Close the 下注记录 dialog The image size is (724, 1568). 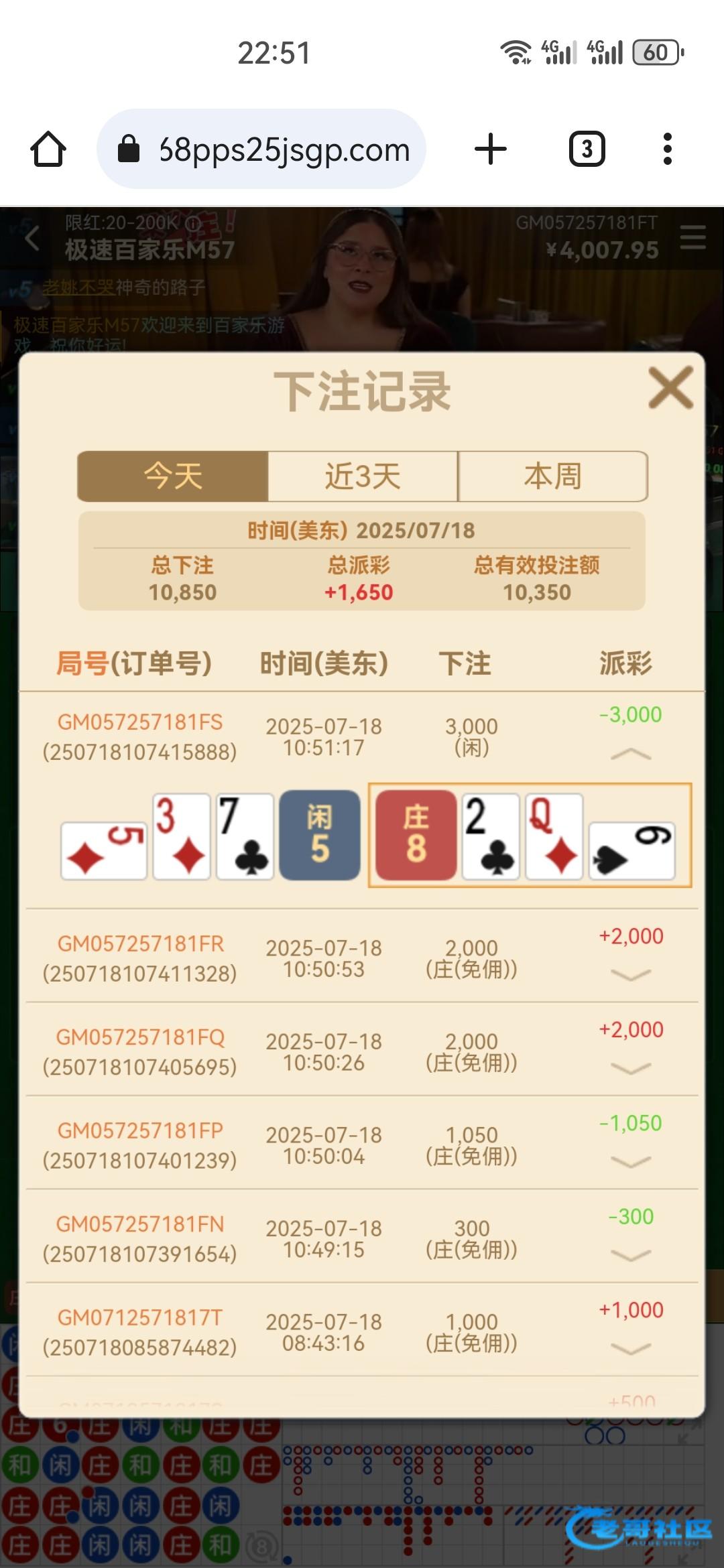[670, 388]
